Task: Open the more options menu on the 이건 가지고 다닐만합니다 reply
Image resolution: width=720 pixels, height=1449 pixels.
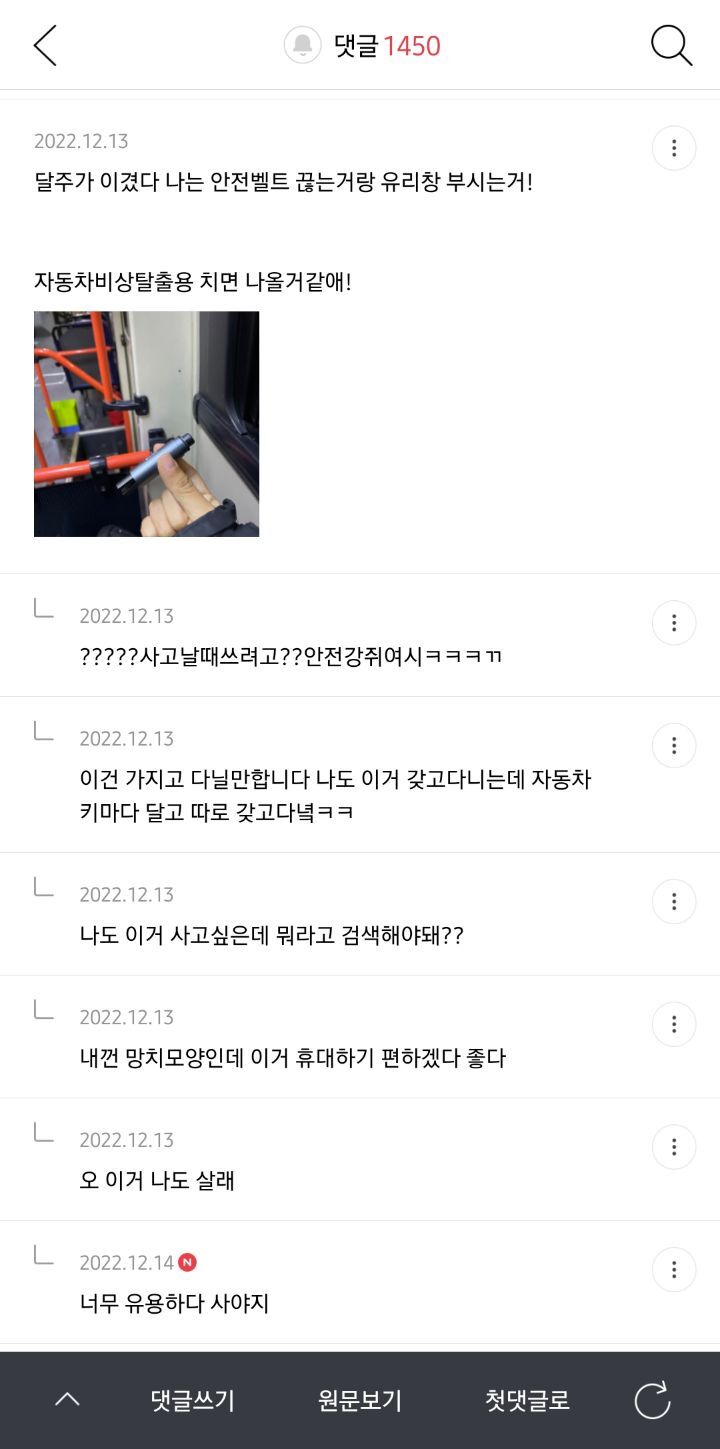Action: (674, 746)
